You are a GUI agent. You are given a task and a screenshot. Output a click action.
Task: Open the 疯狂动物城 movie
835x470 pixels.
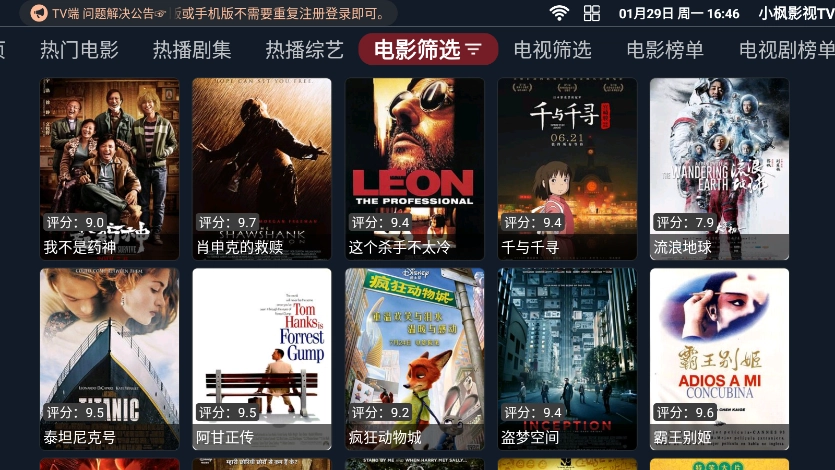click(x=414, y=358)
